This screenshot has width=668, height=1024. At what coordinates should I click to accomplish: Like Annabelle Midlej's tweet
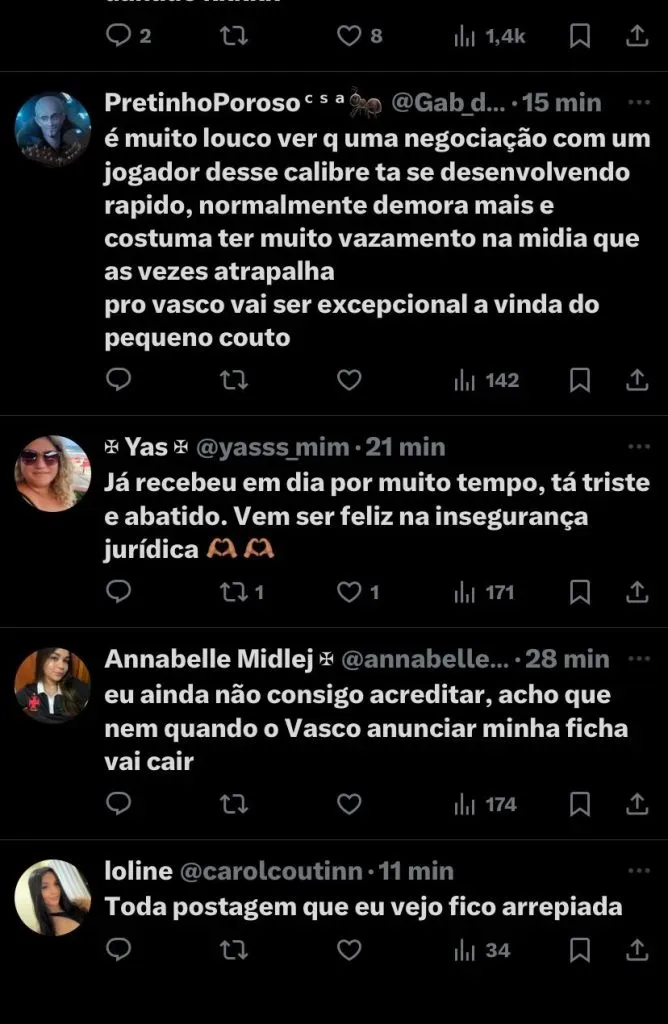349,804
